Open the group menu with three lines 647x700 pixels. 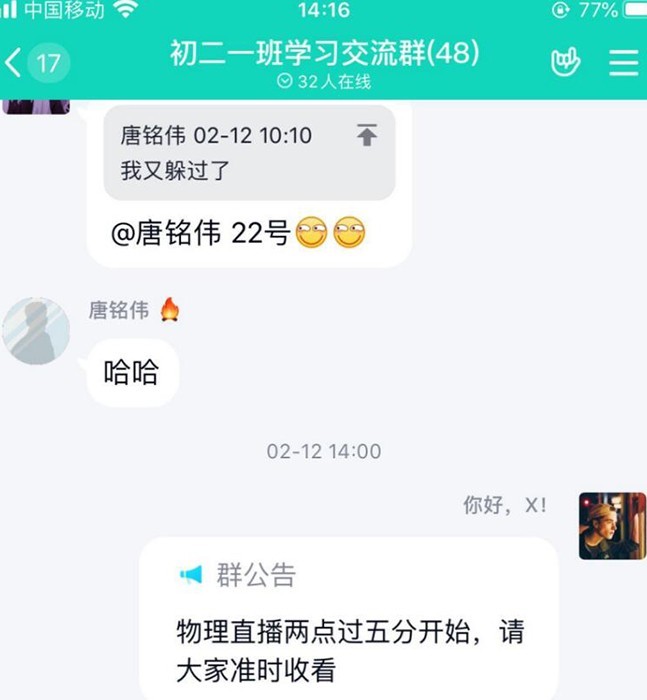tap(623, 63)
